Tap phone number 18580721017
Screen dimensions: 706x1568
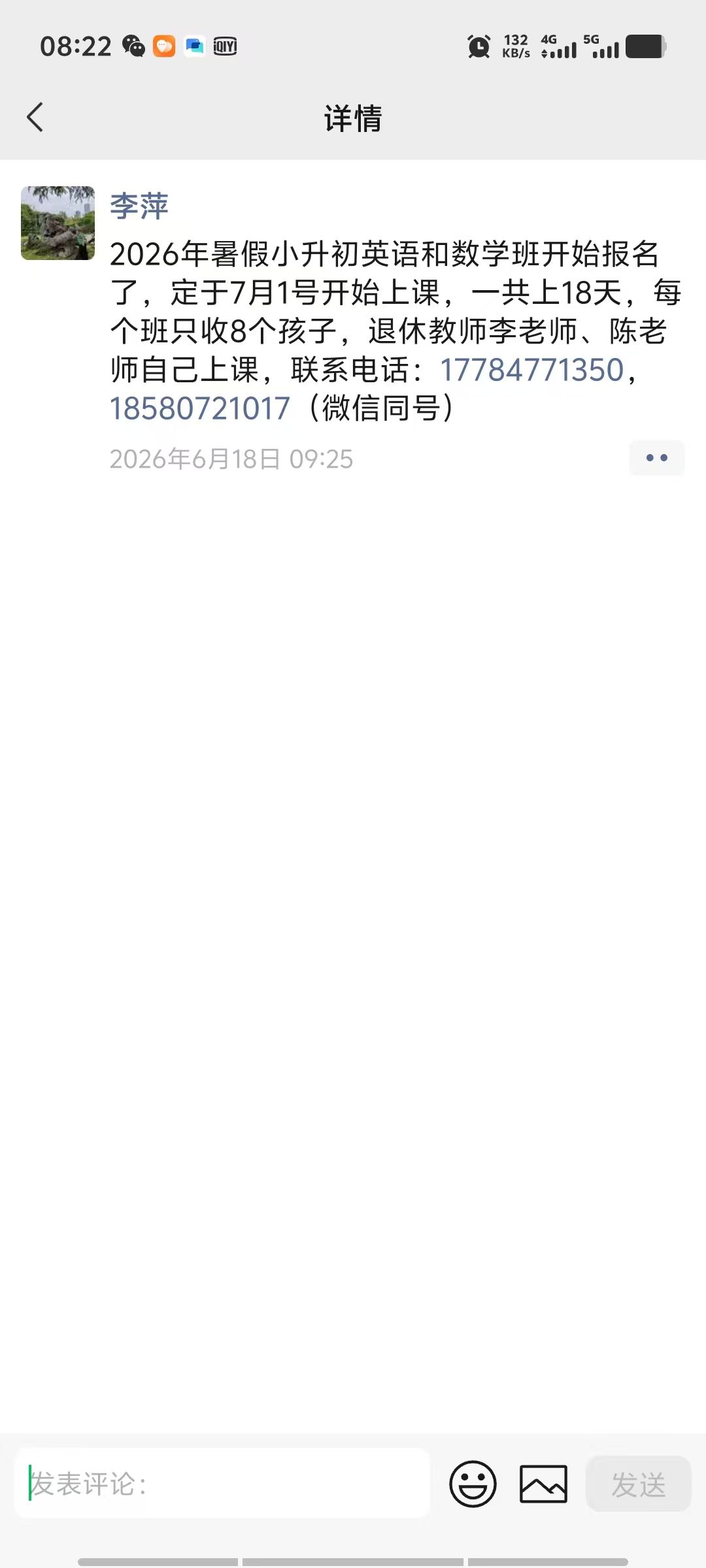coord(200,408)
